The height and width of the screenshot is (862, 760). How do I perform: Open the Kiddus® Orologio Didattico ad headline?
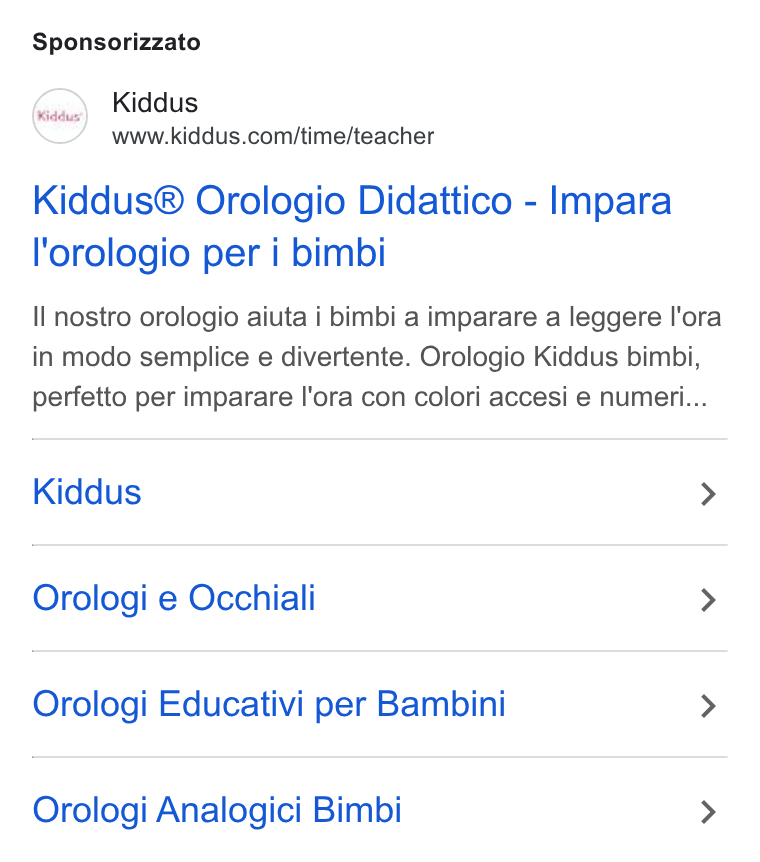click(352, 226)
